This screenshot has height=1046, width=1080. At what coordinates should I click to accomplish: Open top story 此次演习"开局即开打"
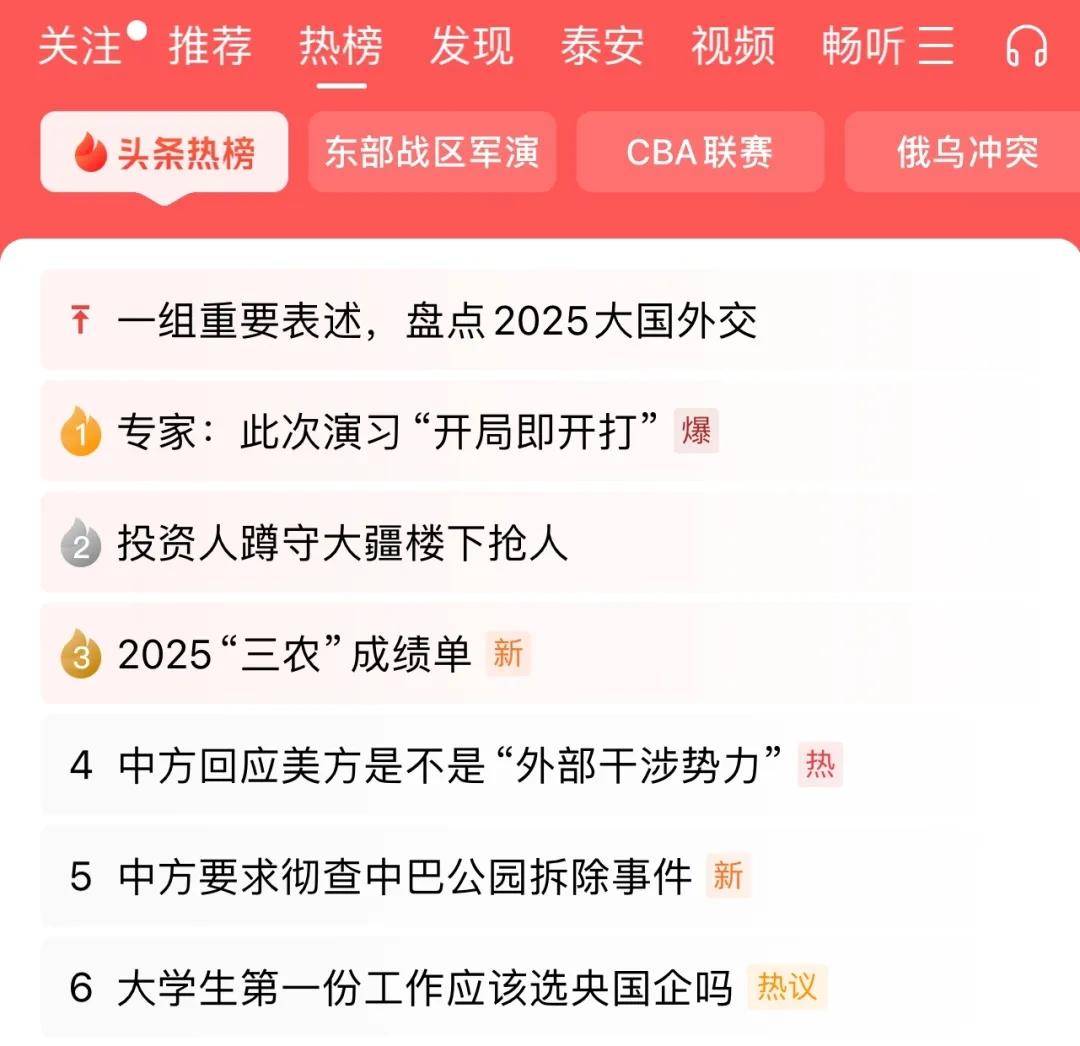coord(390,433)
